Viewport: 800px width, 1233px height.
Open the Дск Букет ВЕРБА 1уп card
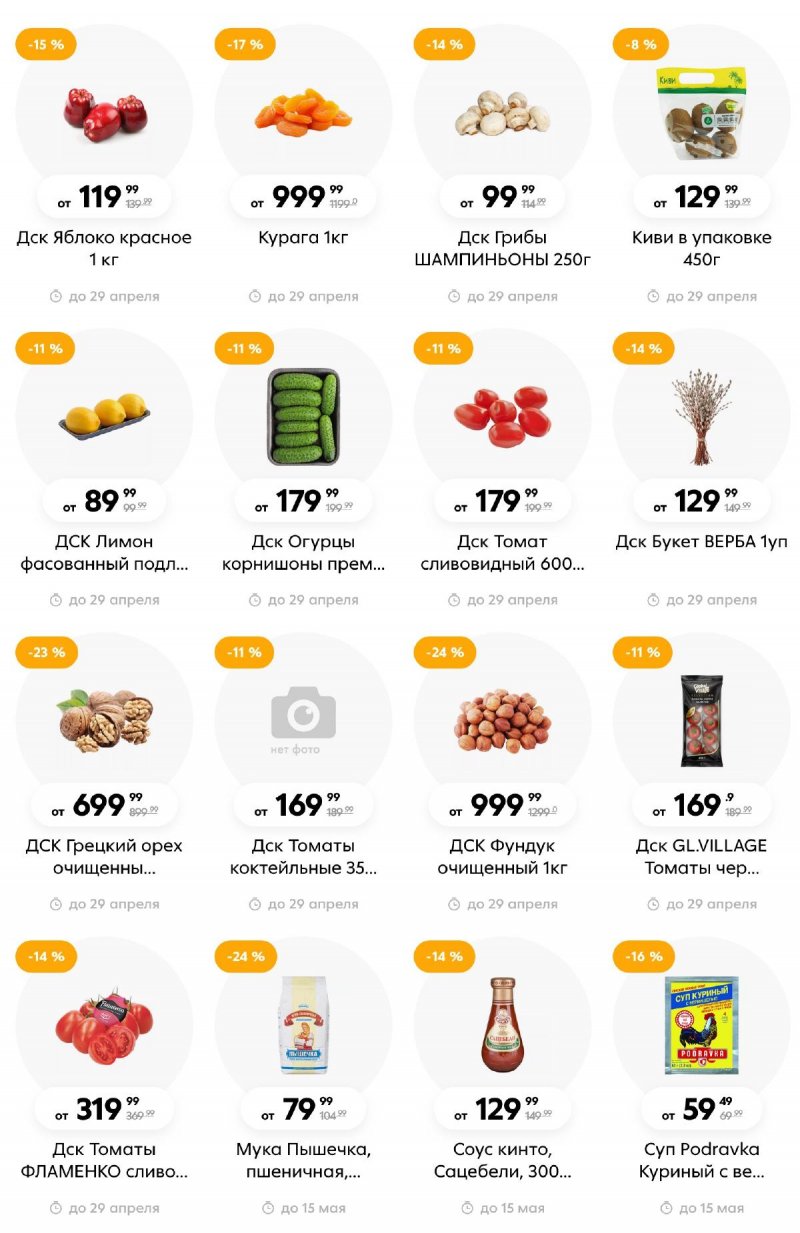coord(701,414)
